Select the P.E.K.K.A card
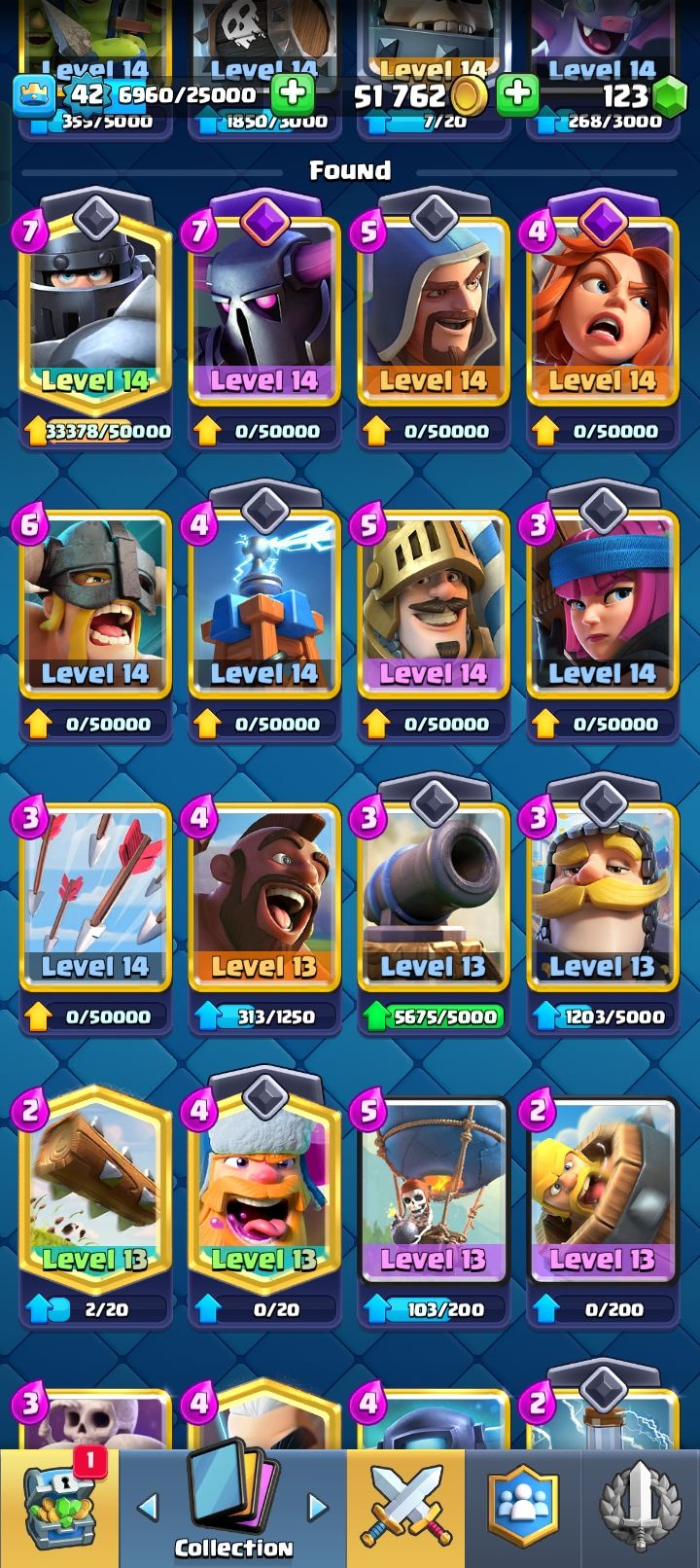700x1568 pixels. click(x=263, y=311)
